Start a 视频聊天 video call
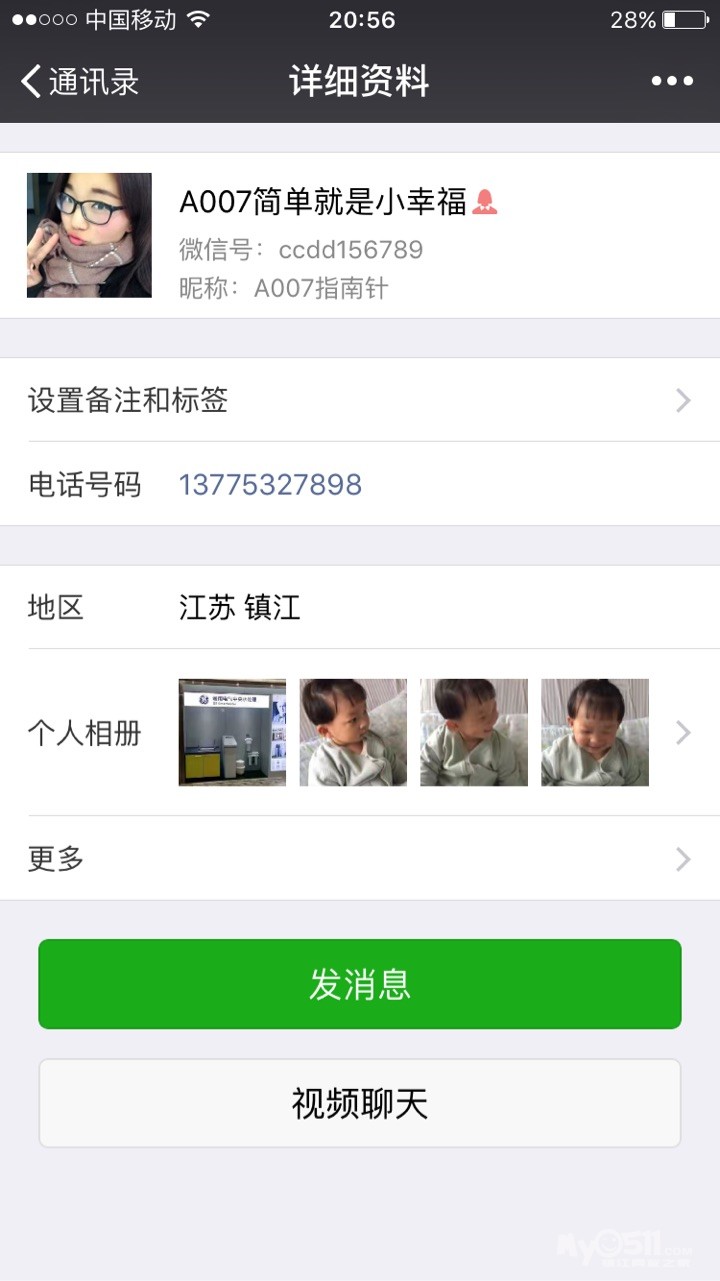The image size is (720, 1281). (360, 1104)
